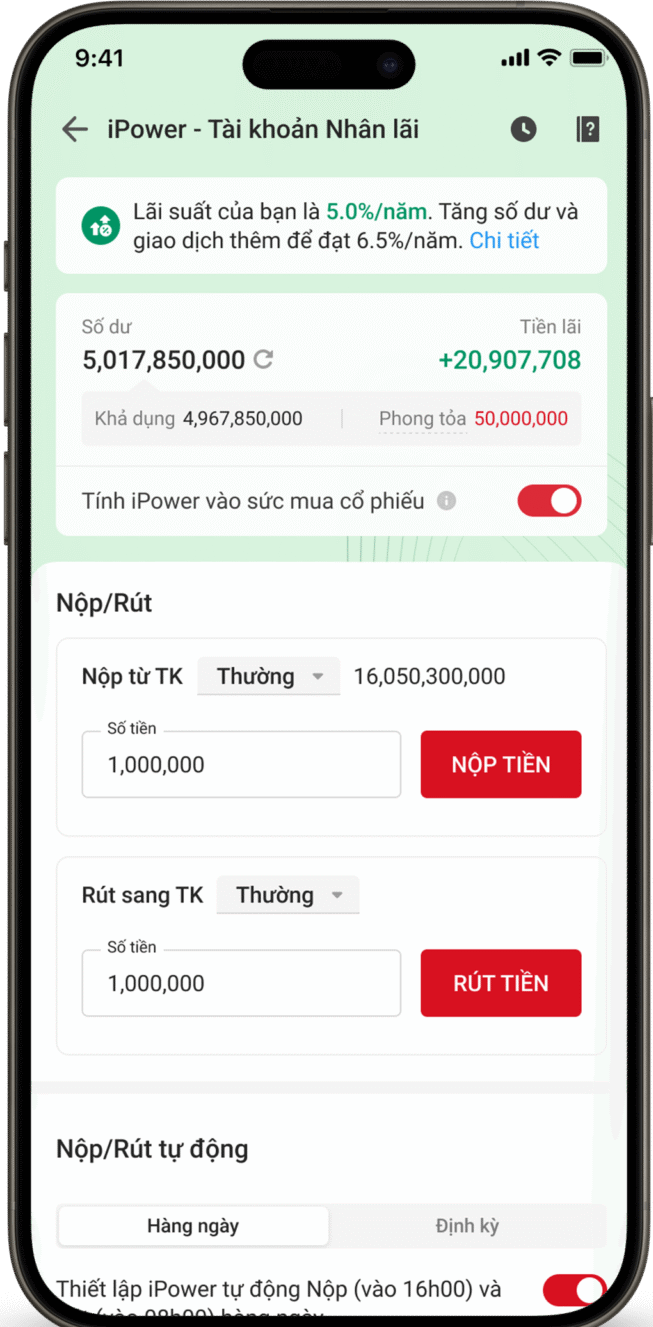Screen dimensions: 653x1327
Task: Turn off daily automatic Nộp/Rút
Action: (x=574, y=1290)
